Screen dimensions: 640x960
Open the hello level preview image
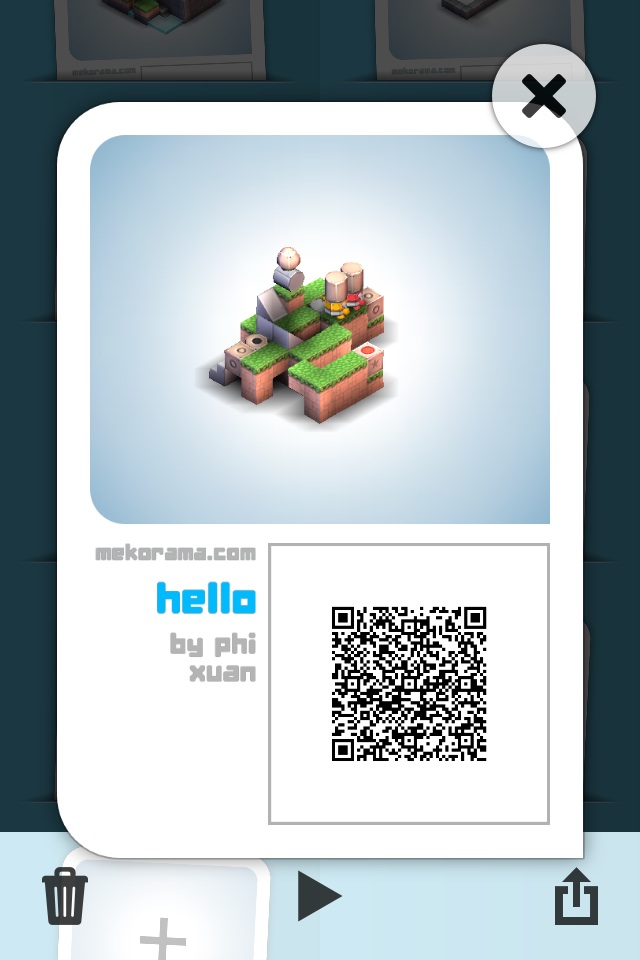320,330
